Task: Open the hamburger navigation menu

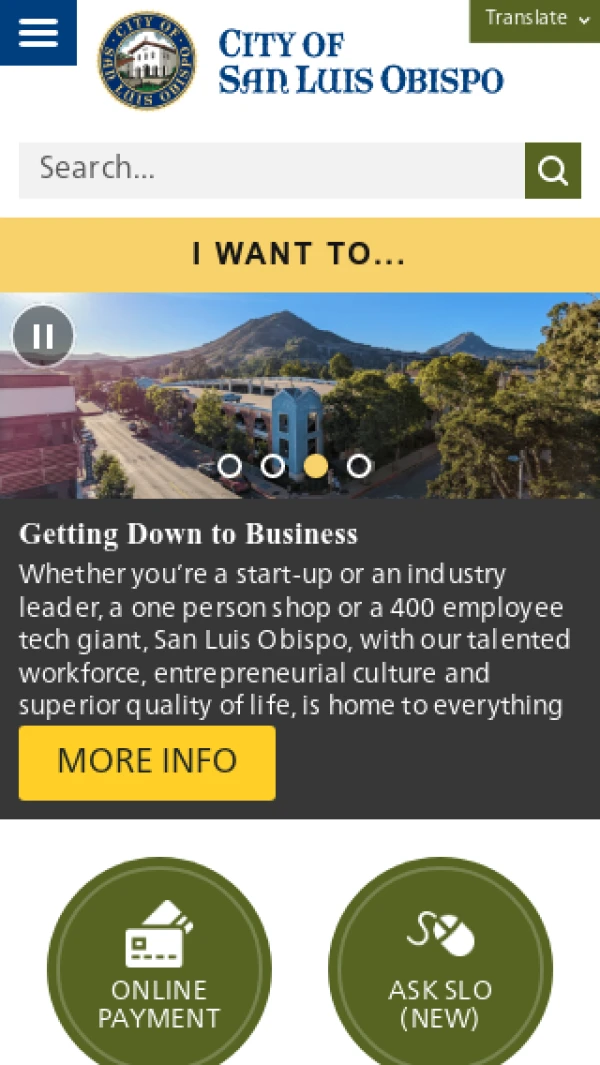Action: [38, 32]
